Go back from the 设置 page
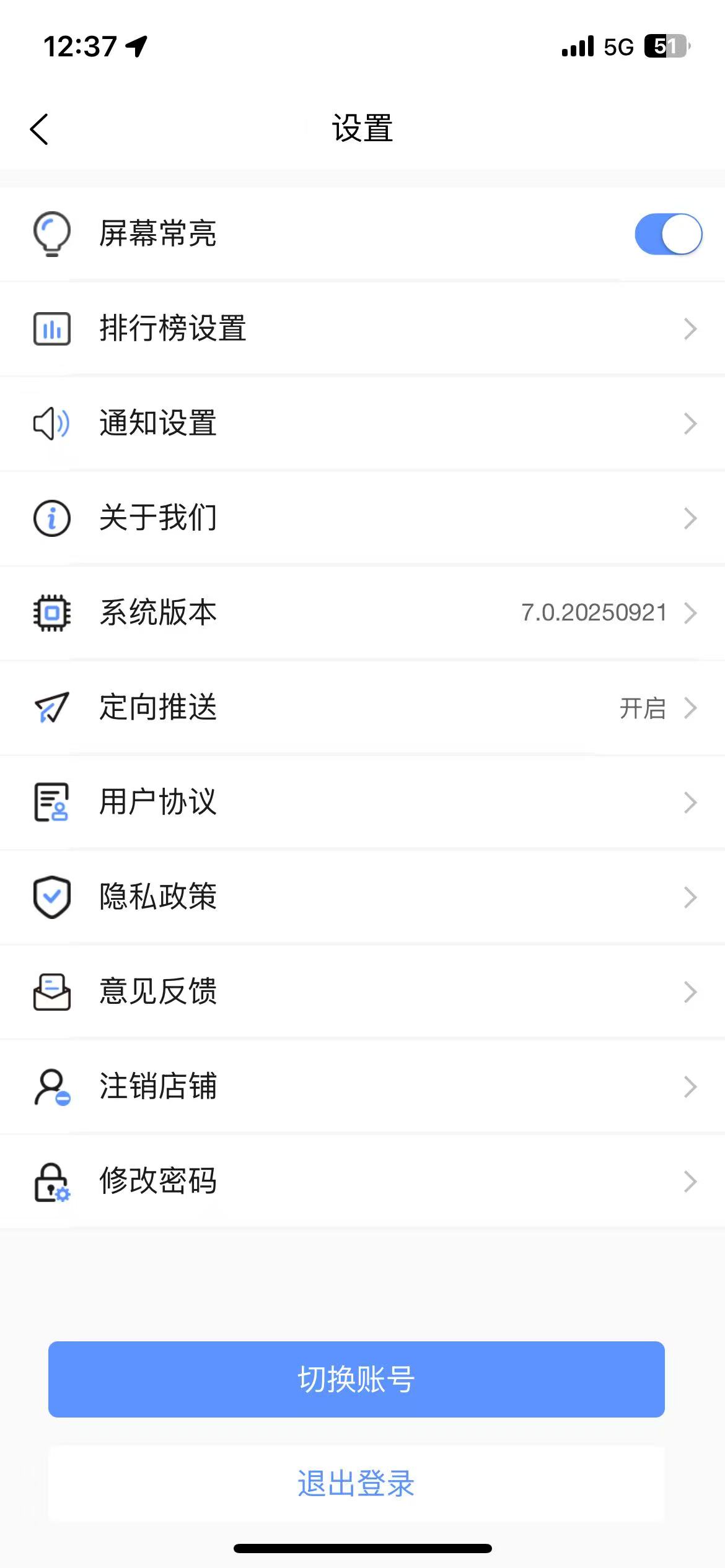725x1568 pixels. 39,129
